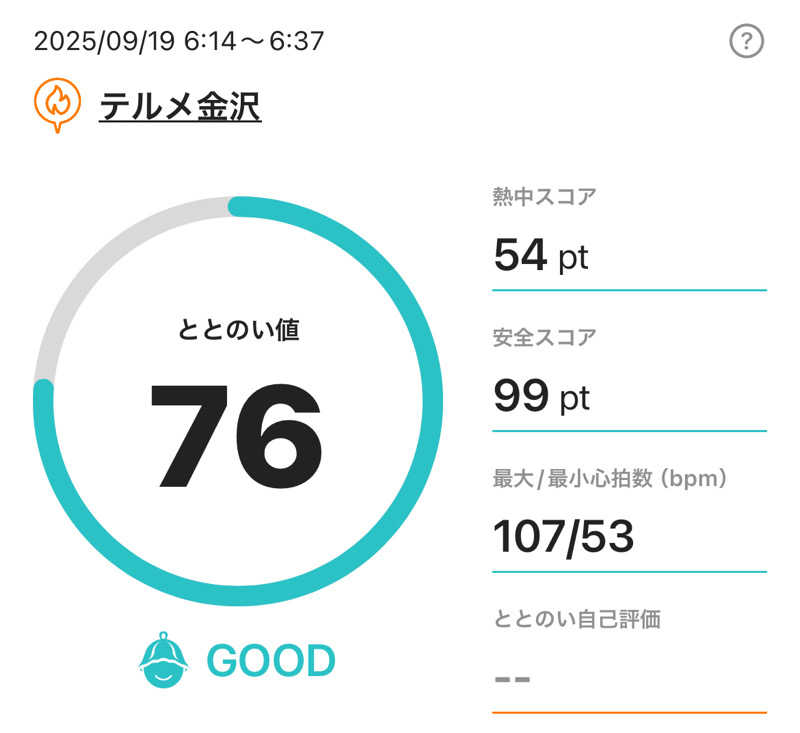Image resolution: width=800 pixels, height=733 pixels.
Task: Open the help question mark icon
Action: click(747, 41)
